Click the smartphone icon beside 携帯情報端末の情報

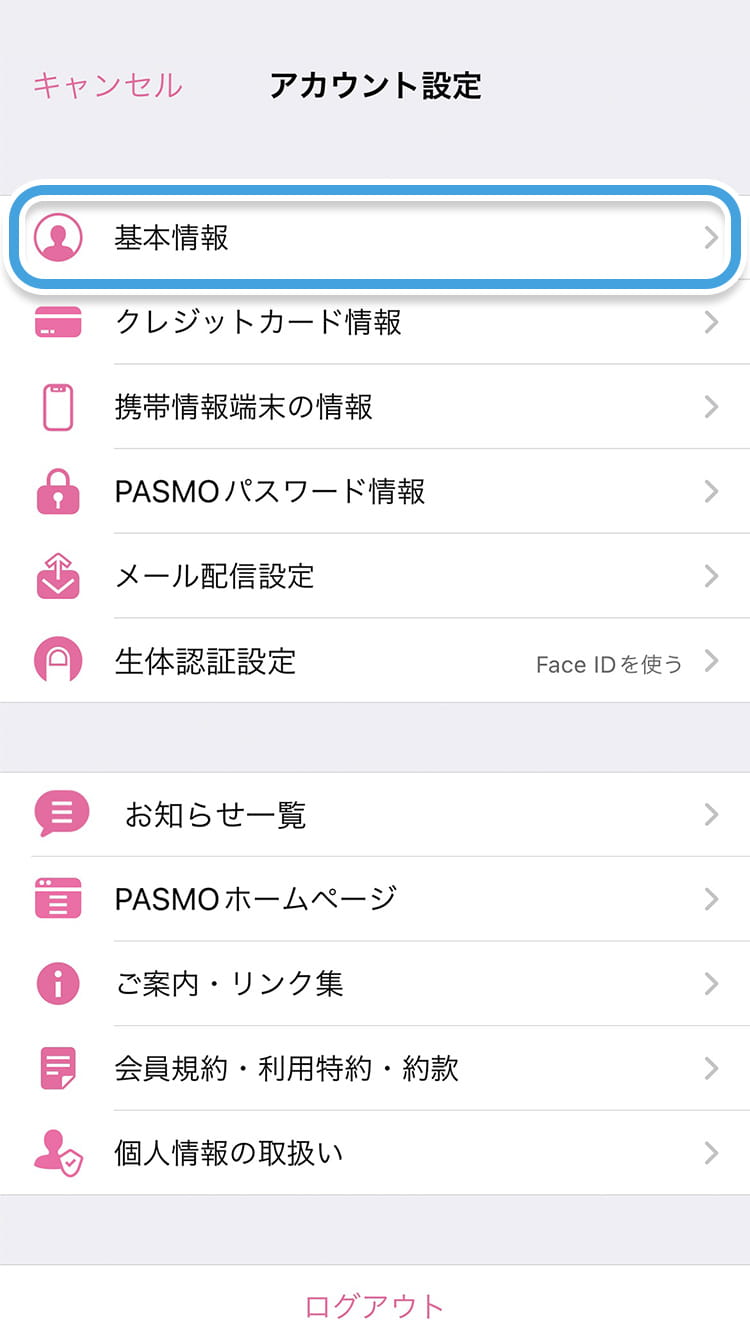(x=57, y=407)
